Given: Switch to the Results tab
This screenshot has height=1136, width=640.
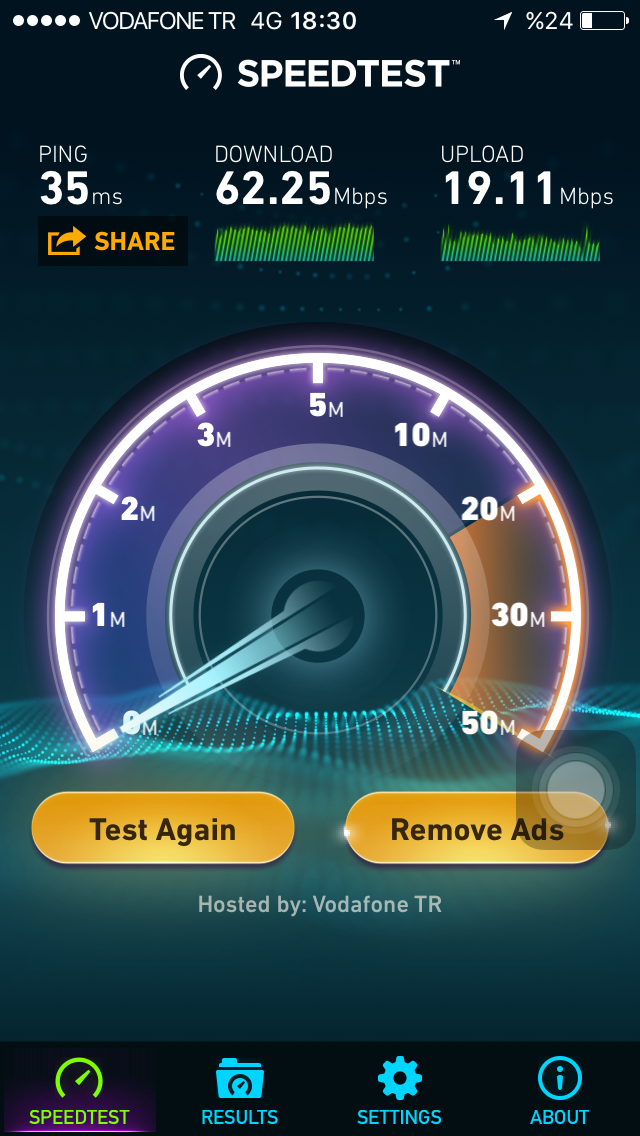Looking at the screenshot, I should pyautogui.click(x=240, y=1090).
